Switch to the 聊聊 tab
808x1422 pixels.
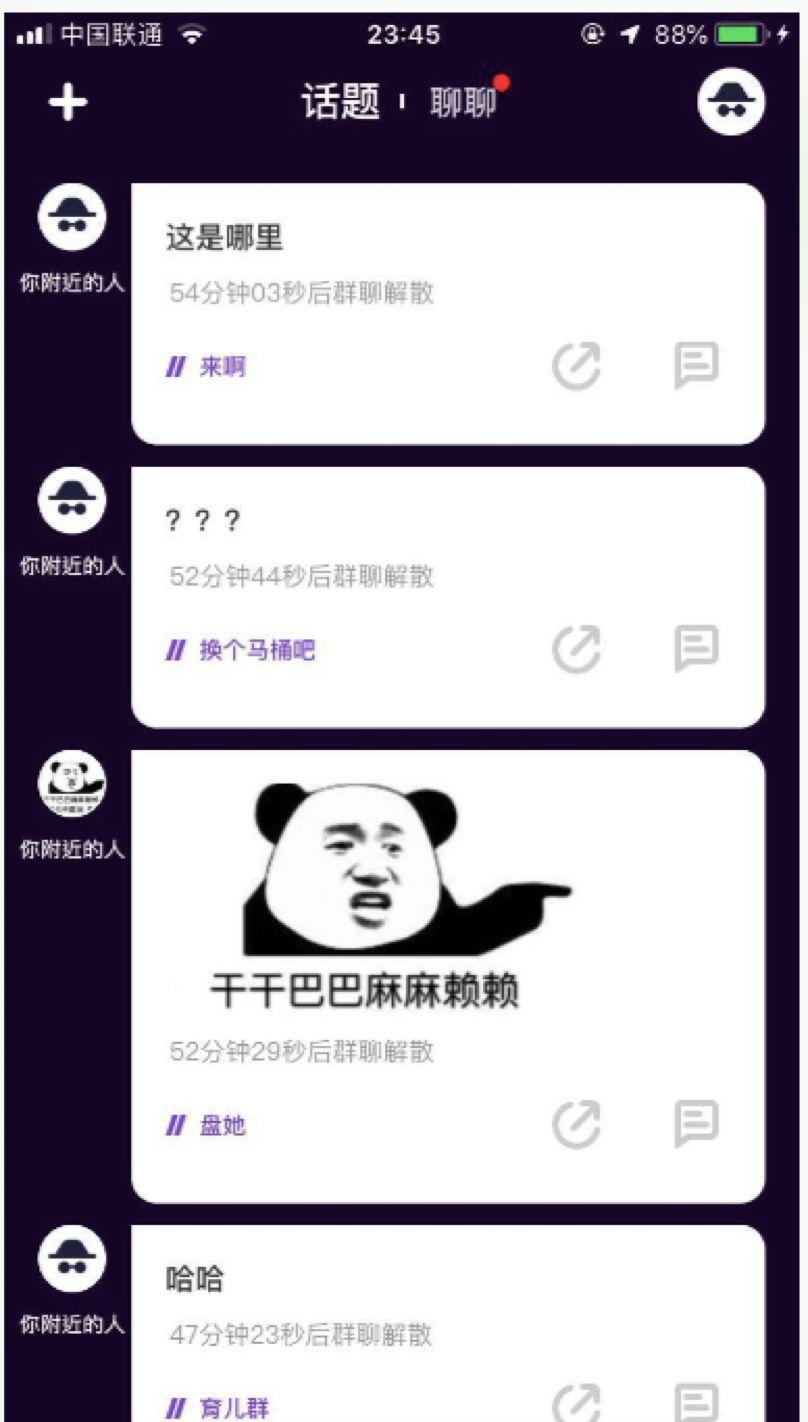[463, 103]
